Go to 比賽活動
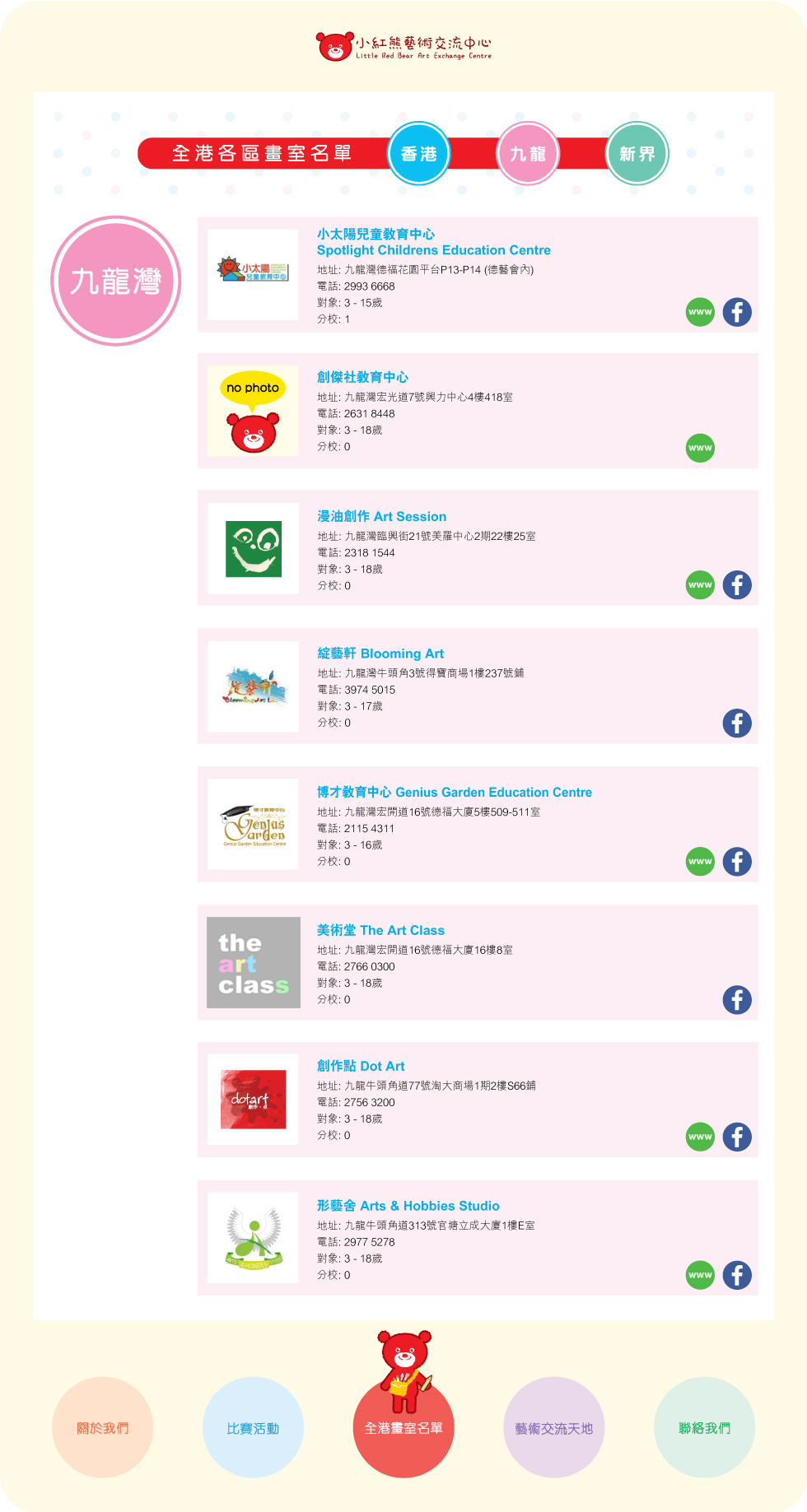The image size is (807, 1512). (253, 1427)
